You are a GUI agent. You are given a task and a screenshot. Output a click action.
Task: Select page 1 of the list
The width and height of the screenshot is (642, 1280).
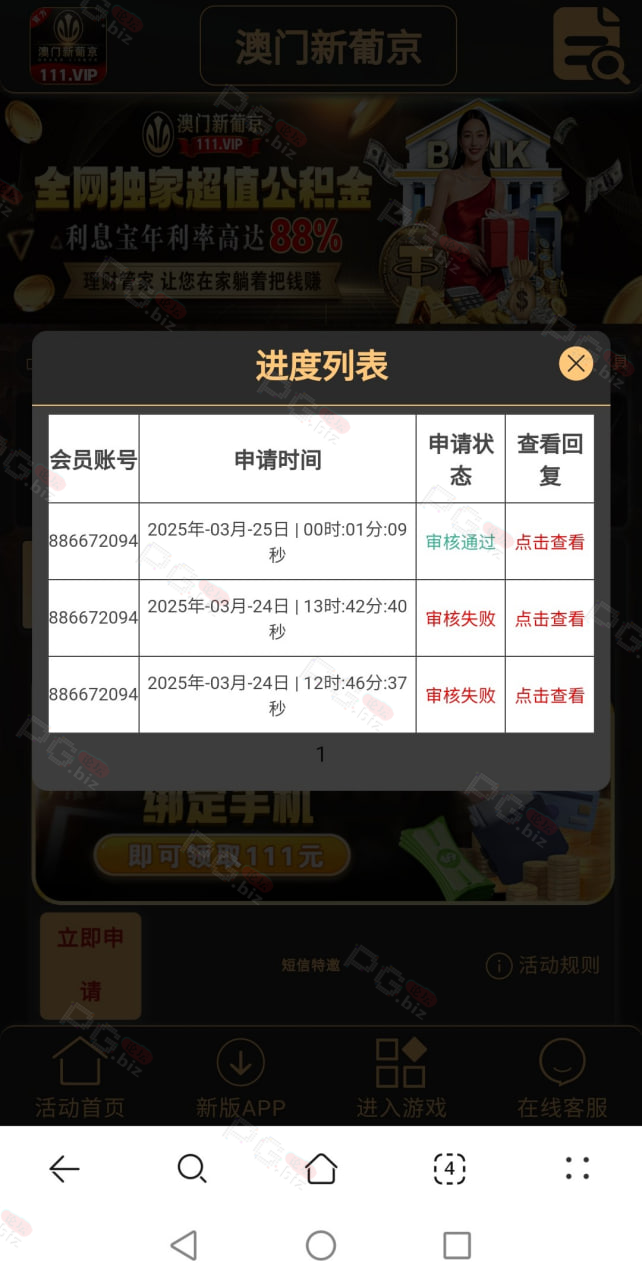coord(321,755)
